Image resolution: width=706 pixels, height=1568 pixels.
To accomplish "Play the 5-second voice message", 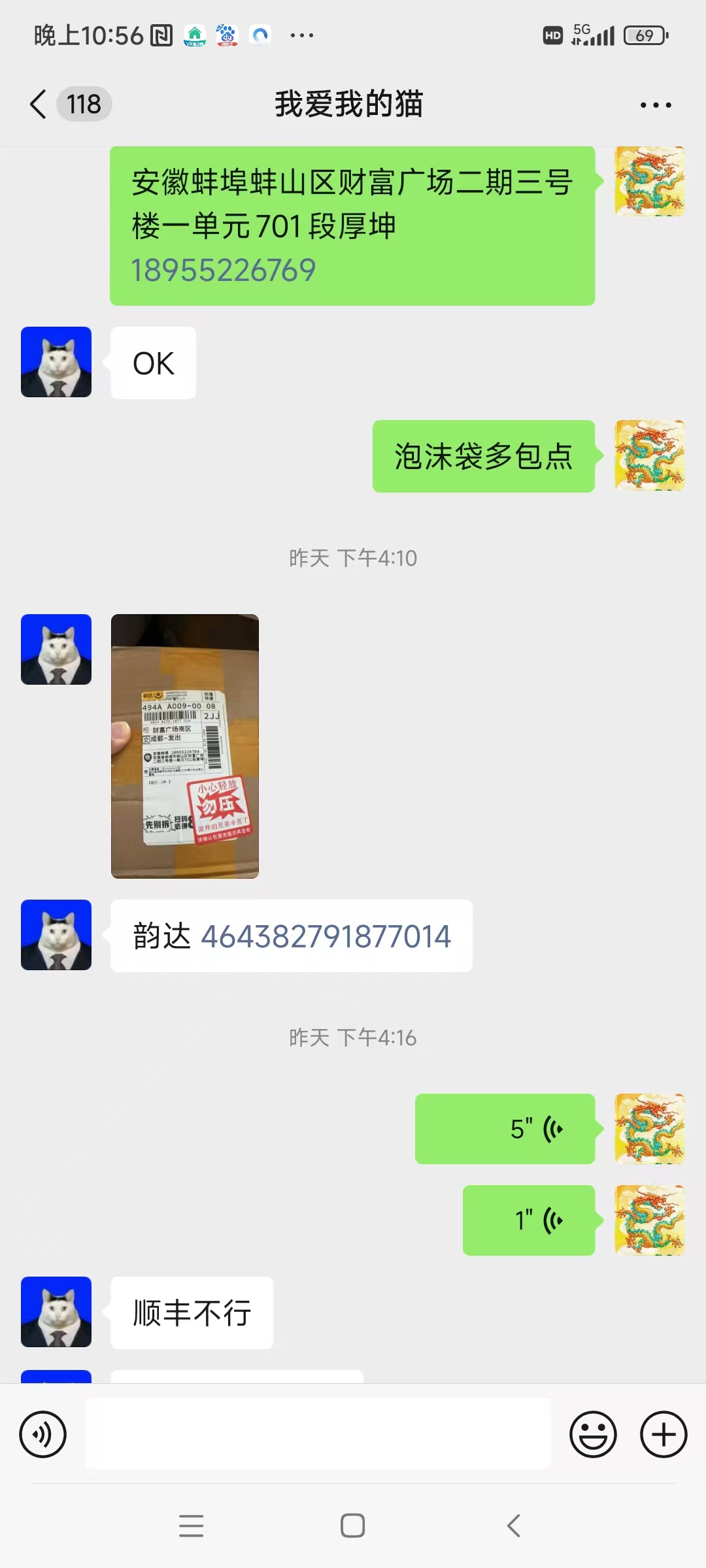I will [x=505, y=1129].
